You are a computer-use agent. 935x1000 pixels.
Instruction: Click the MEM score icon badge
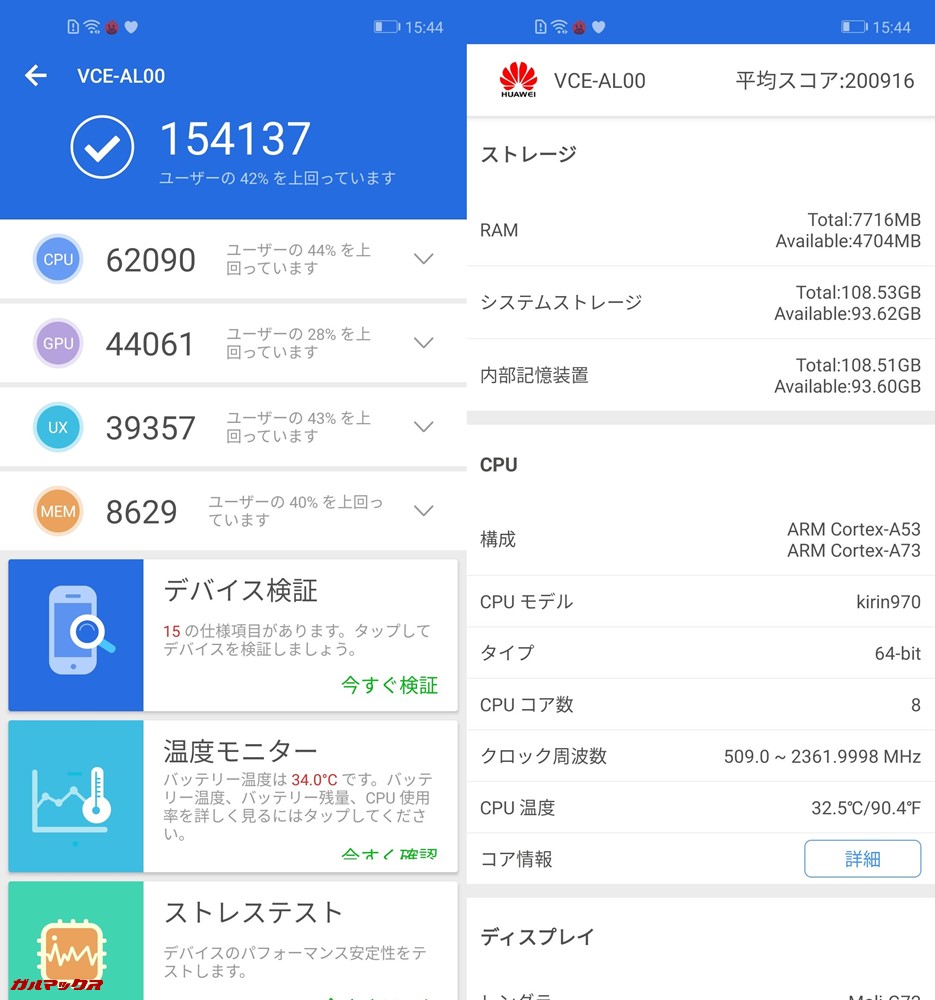coord(58,511)
